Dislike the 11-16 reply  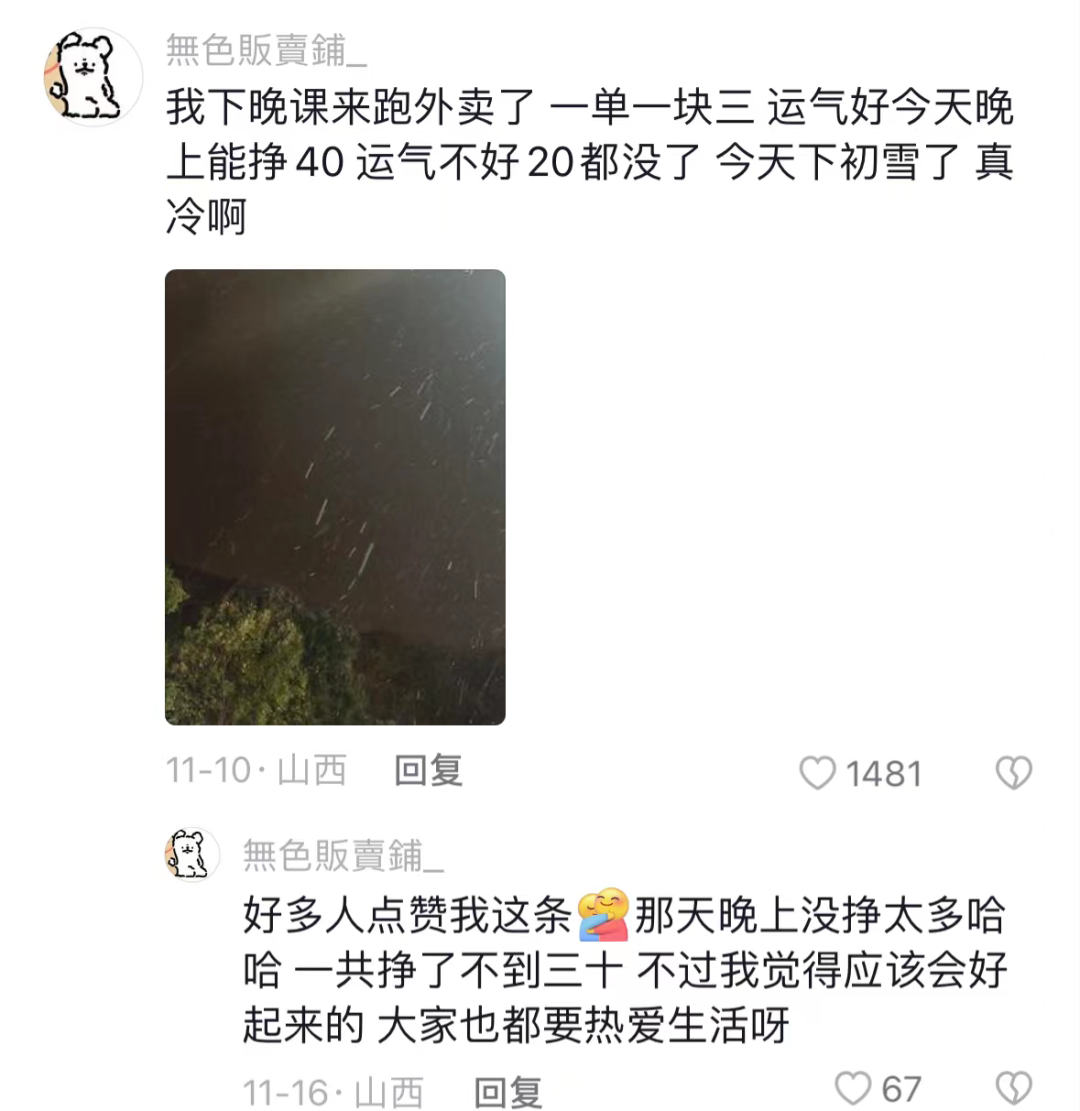[x=1014, y=1088]
